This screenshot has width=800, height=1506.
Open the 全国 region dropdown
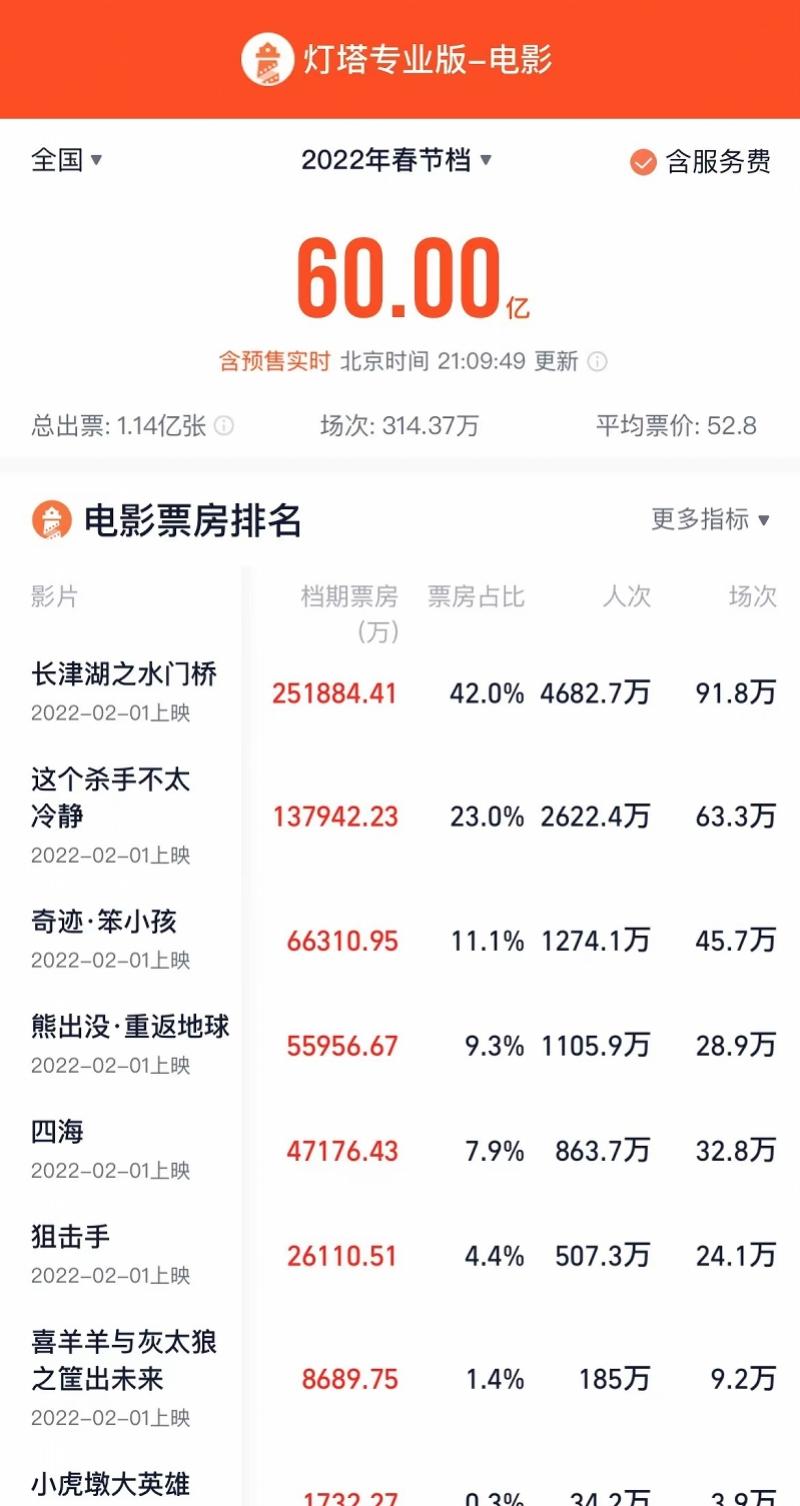coord(67,160)
